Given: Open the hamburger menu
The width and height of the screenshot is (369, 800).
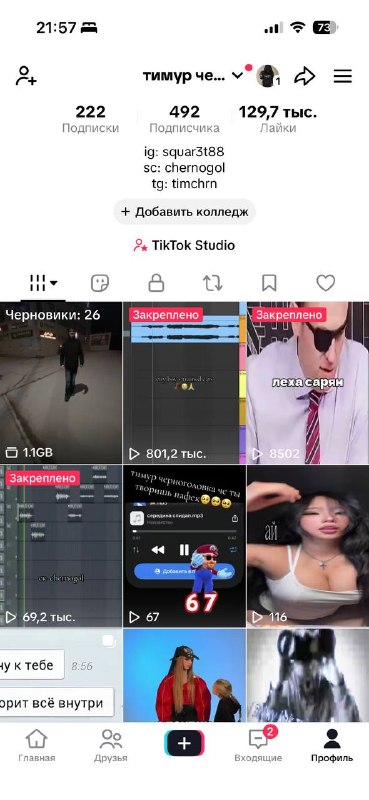Looking at the screenshot, I should tap(343, 76).
